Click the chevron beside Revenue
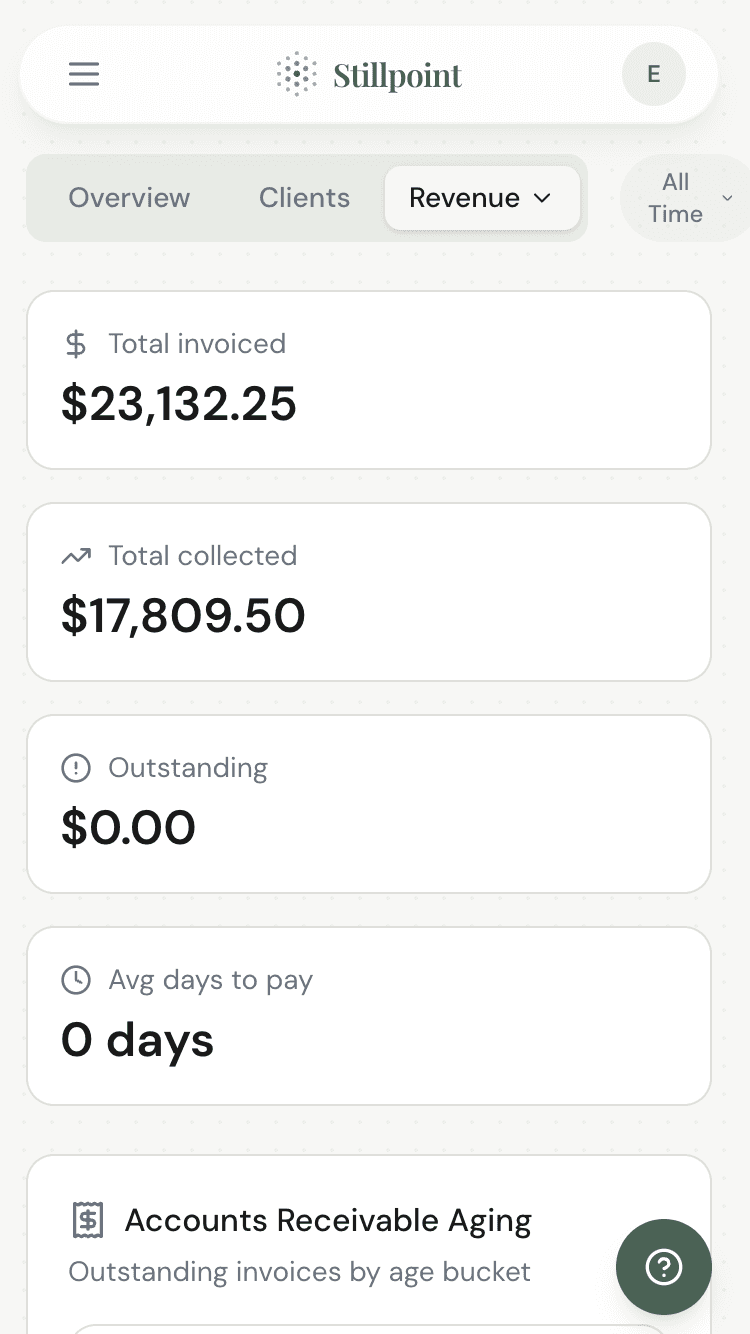 [x=543, y=198]
